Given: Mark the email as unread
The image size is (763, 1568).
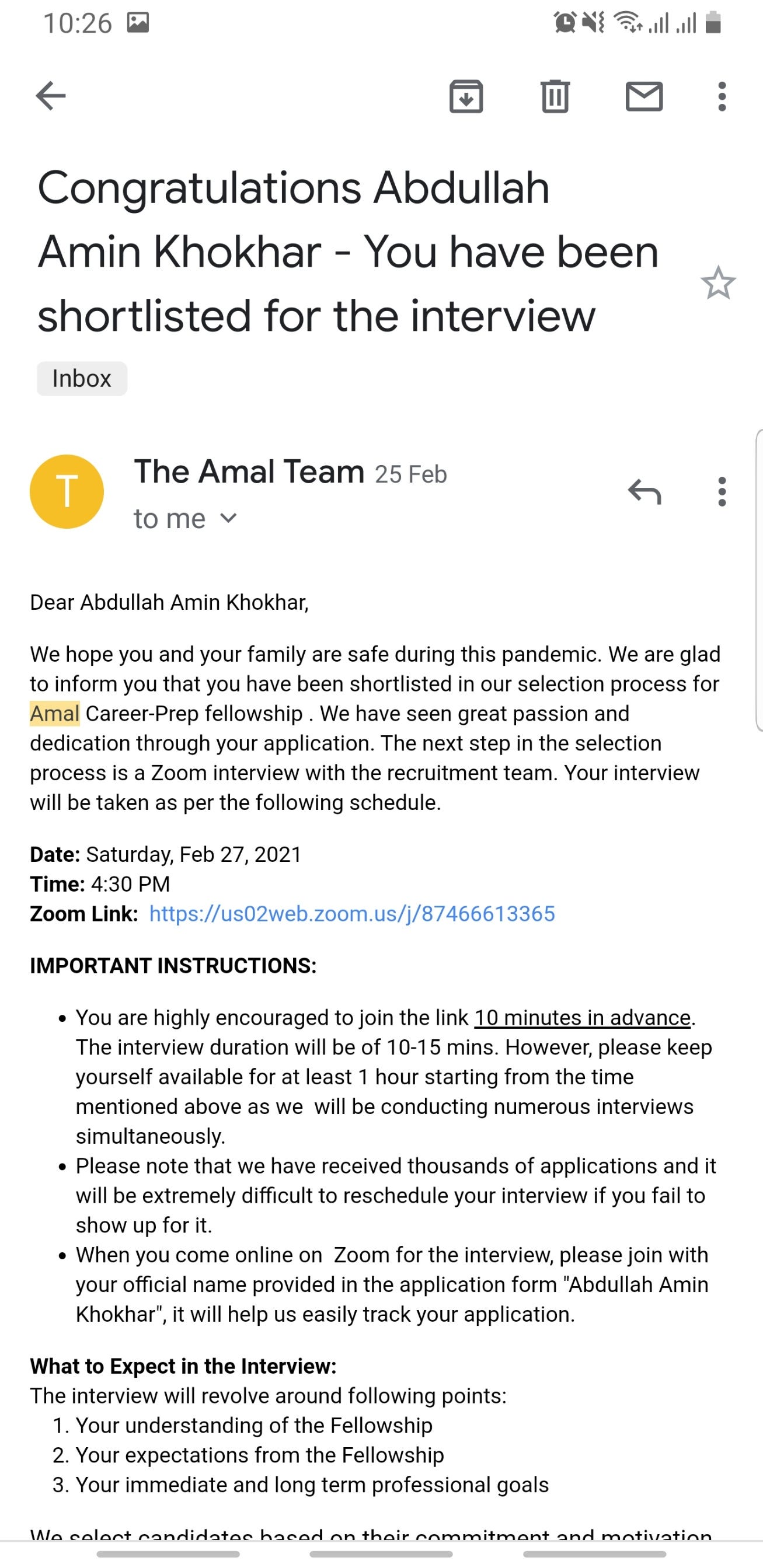Looking at the screenshot, I should coord(644,96).
